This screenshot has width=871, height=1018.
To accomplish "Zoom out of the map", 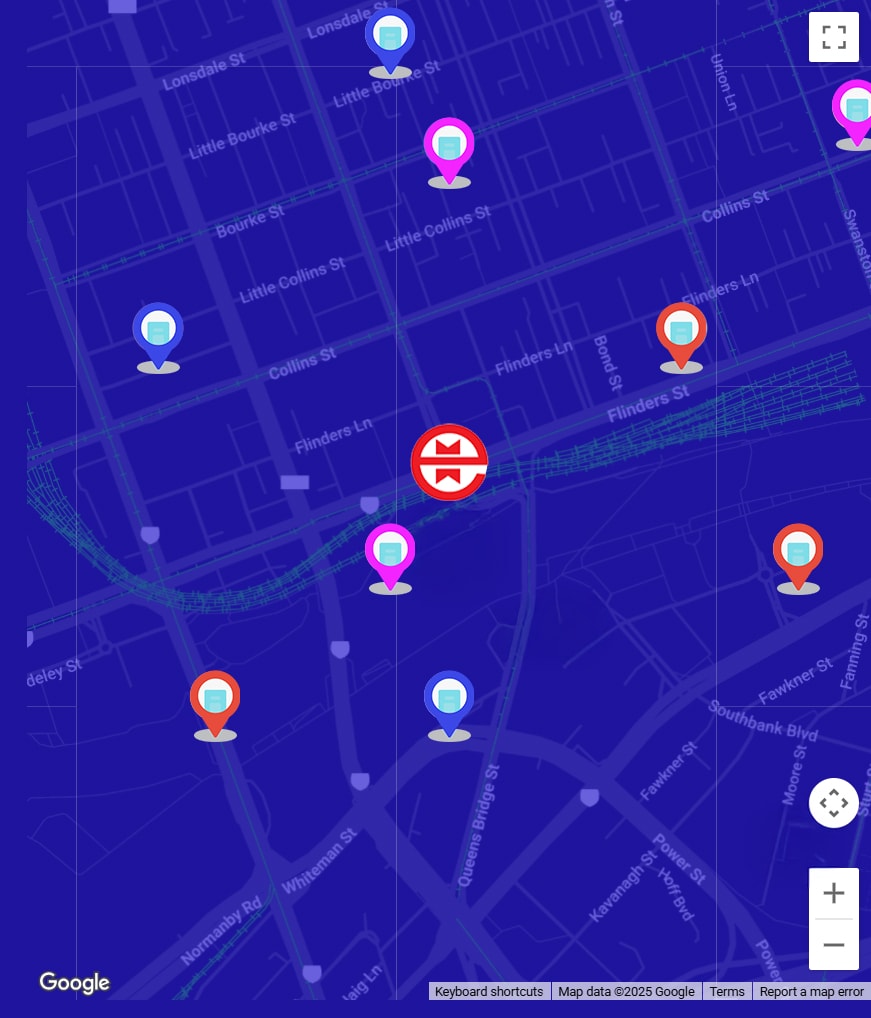I will pos(833,945).
